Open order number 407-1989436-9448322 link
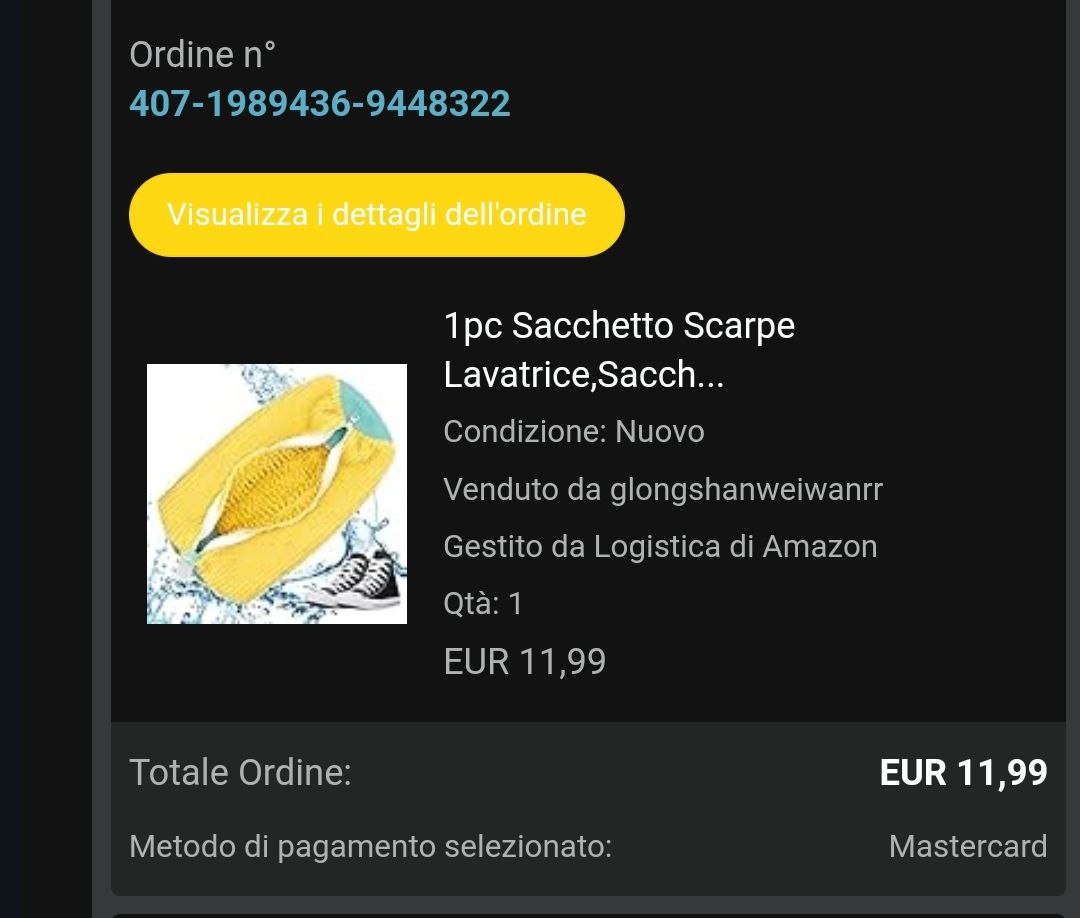This screenshot has width=1080, height=918. [x=320, y=103]
